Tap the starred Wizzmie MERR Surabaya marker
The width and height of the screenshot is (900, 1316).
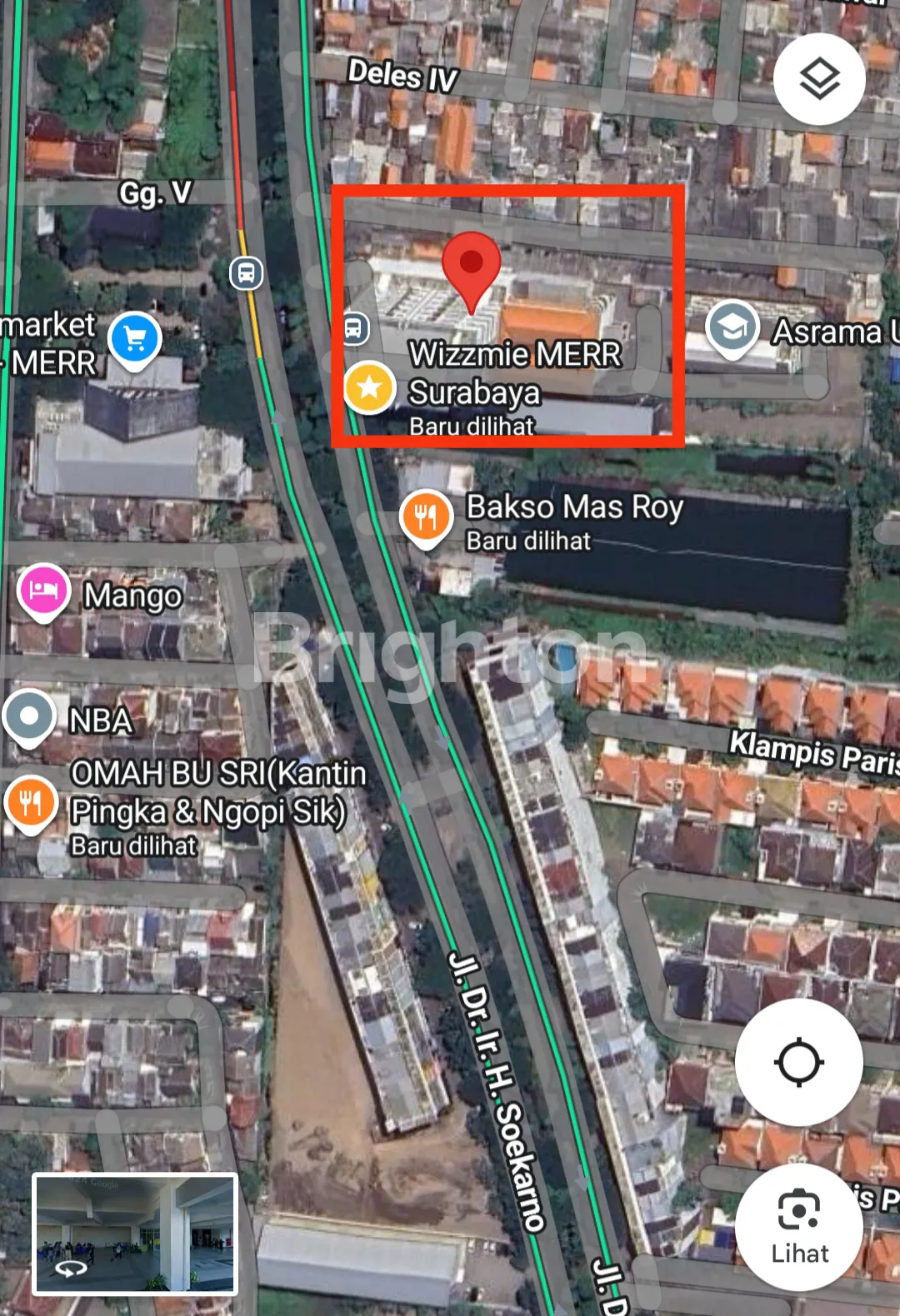[369, 387]
